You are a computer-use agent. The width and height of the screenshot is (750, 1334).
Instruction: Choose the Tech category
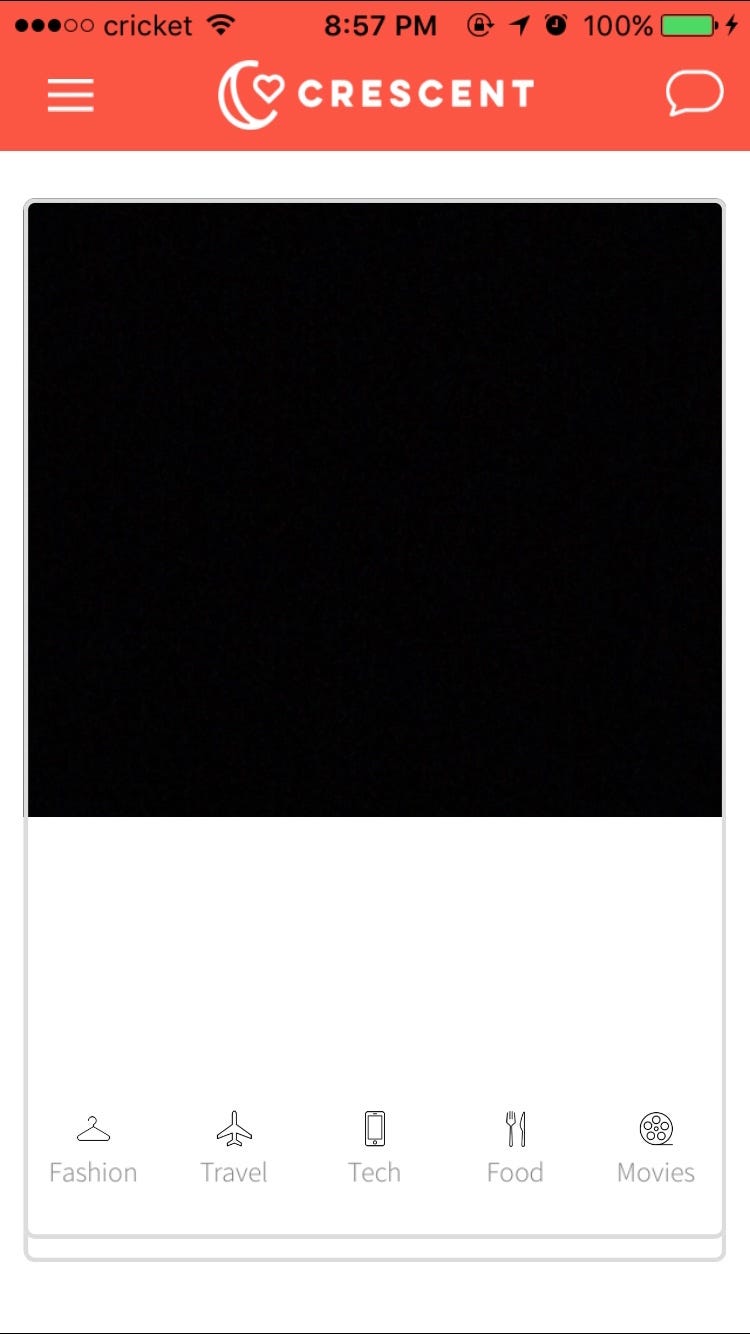pyautogui.click(x=374, y=1150)
